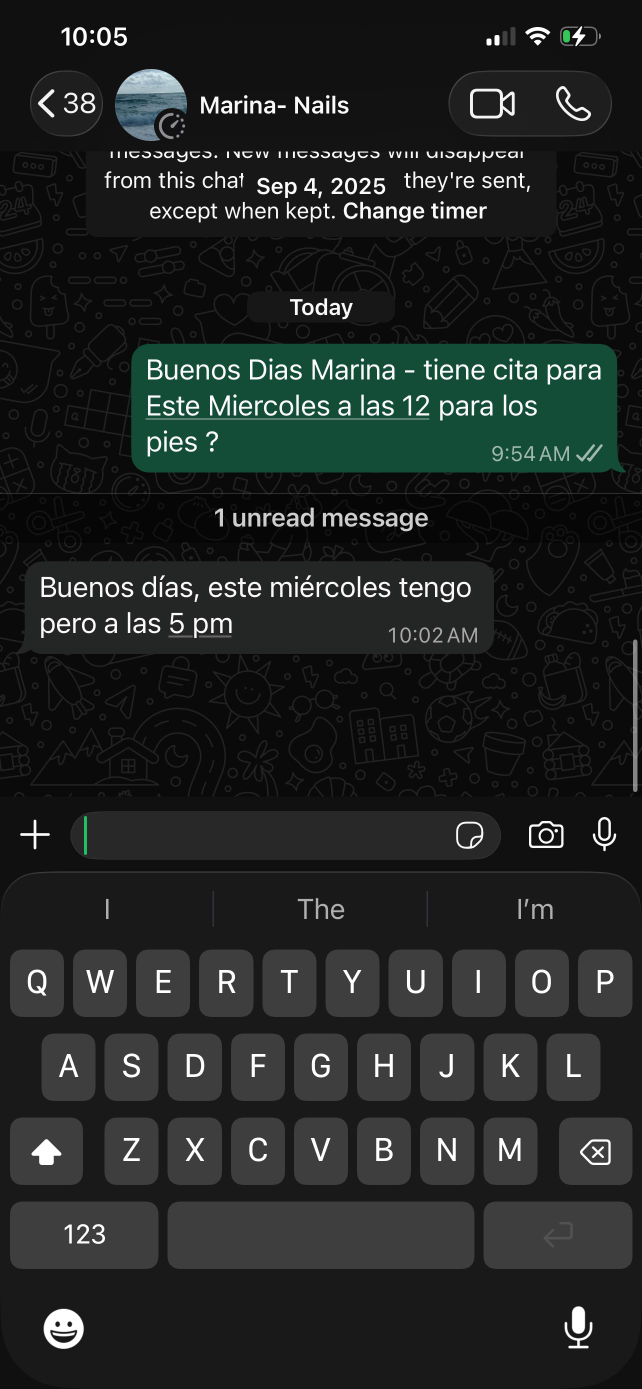Tap the underlined "Este Miercoles a las 12" link
The image size is (642, 1389).
tap(288, 406)
